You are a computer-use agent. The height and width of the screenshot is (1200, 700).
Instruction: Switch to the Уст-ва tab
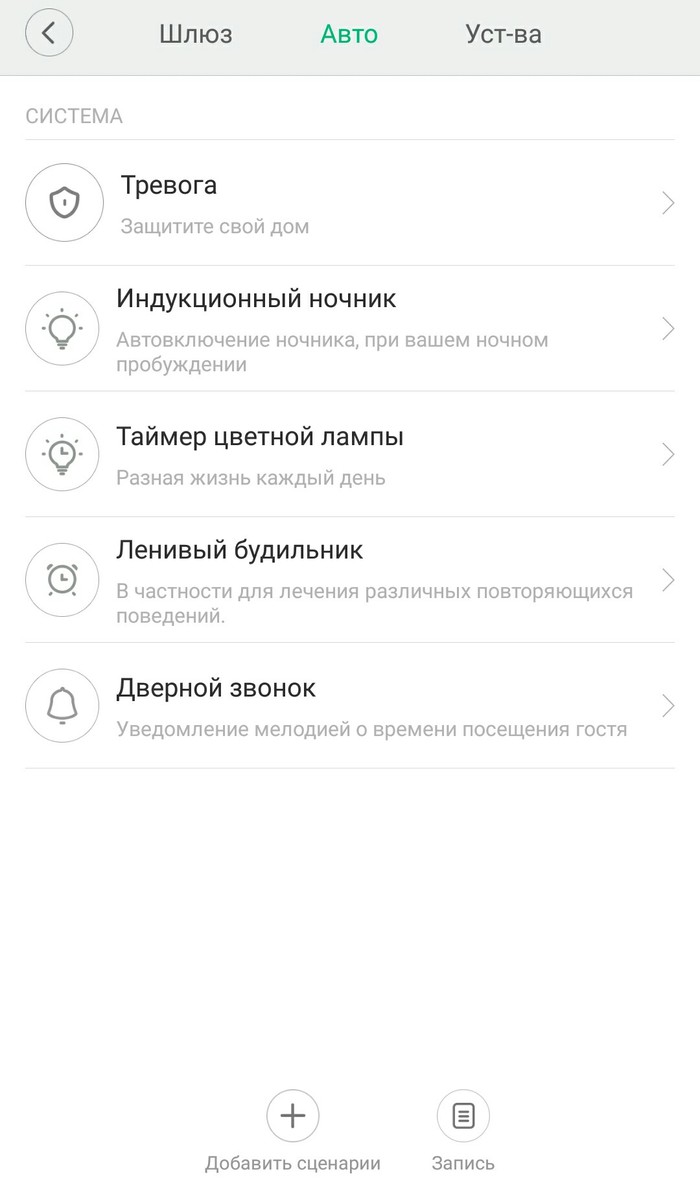point(503,34)
